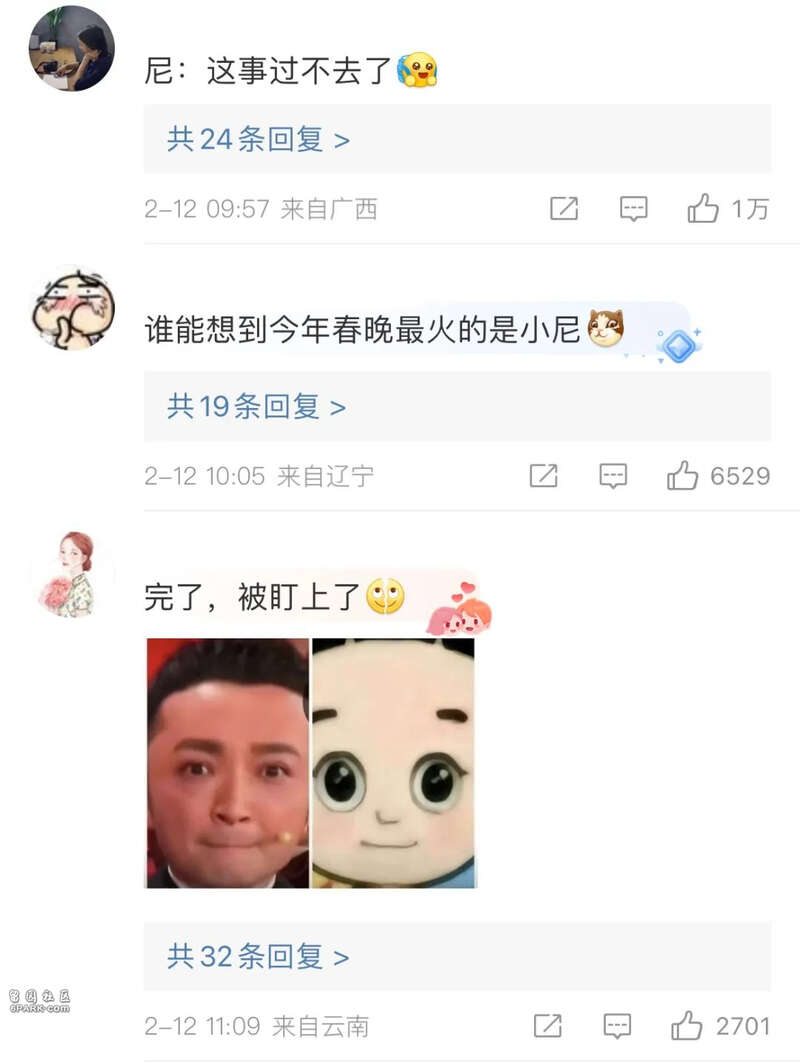Open the avatar of the 被盯上了 commenter
800x1062 pixels.
(x=71, y=573)
